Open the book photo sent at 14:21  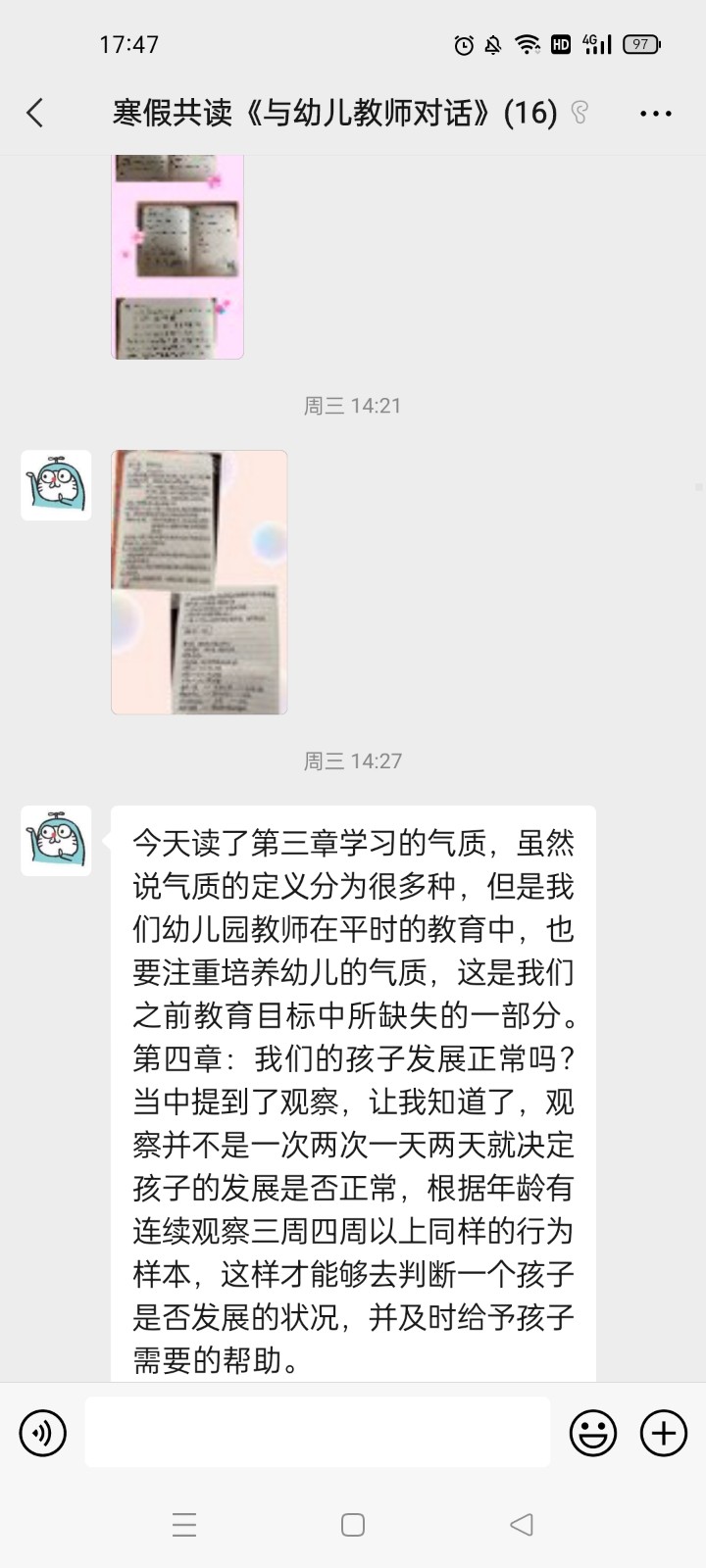(x=199, y=582)
